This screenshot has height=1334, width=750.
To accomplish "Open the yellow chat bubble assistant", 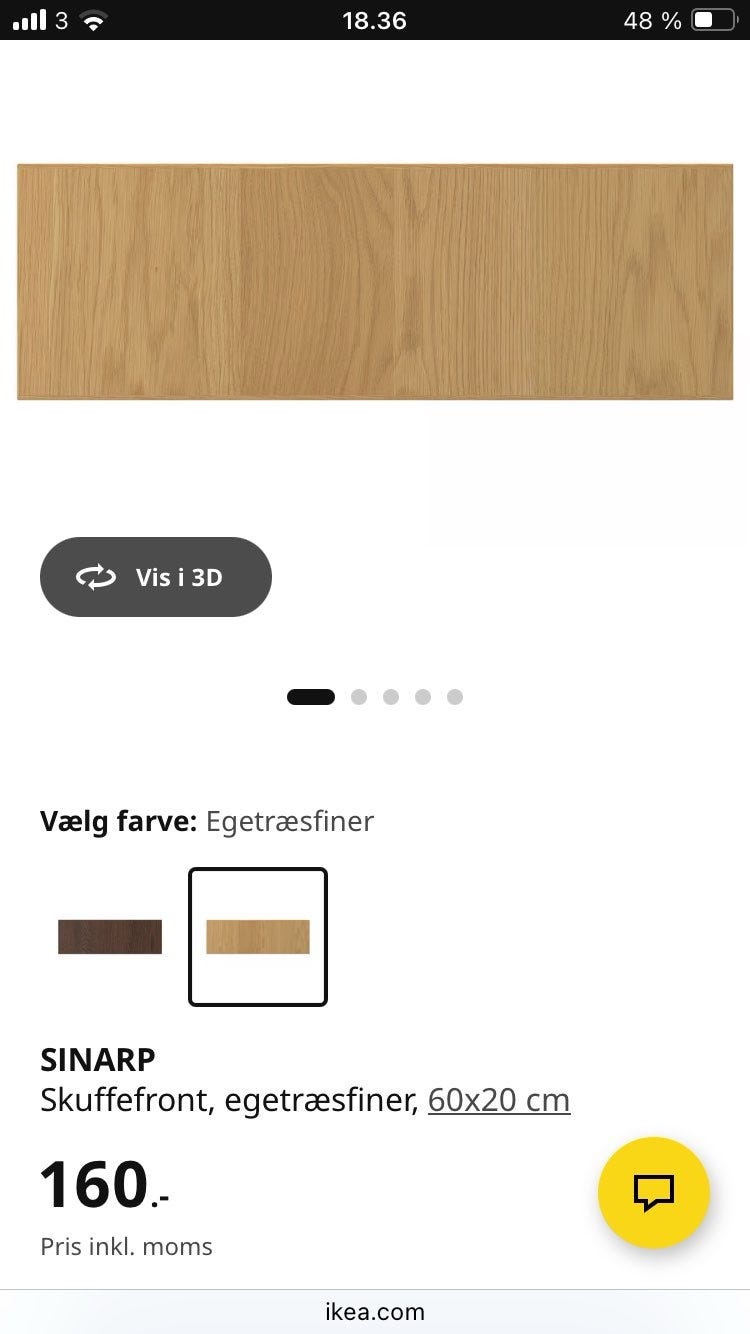I will click(x=652, y=1192).
